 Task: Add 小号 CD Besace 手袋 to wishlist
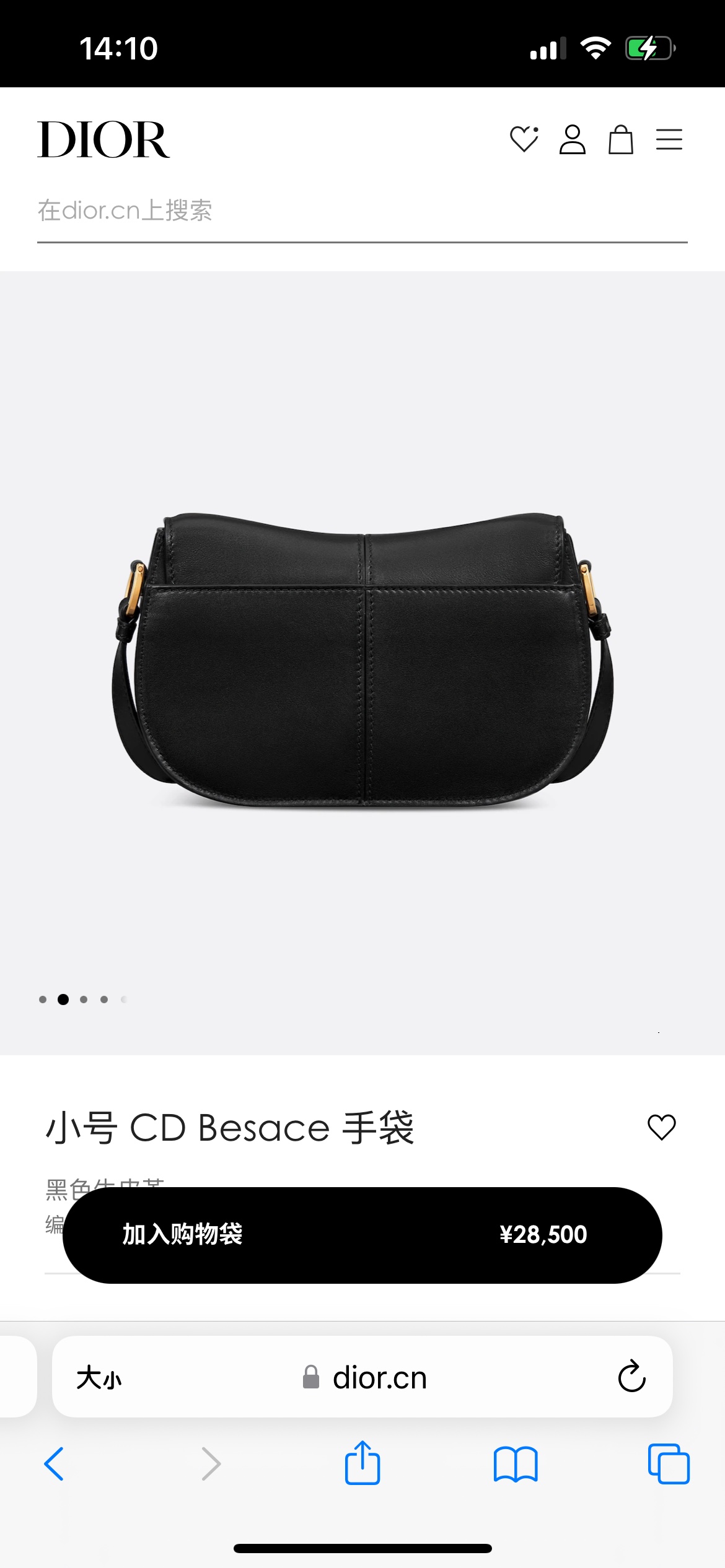pyautogui.click(x=661, y=1127)
